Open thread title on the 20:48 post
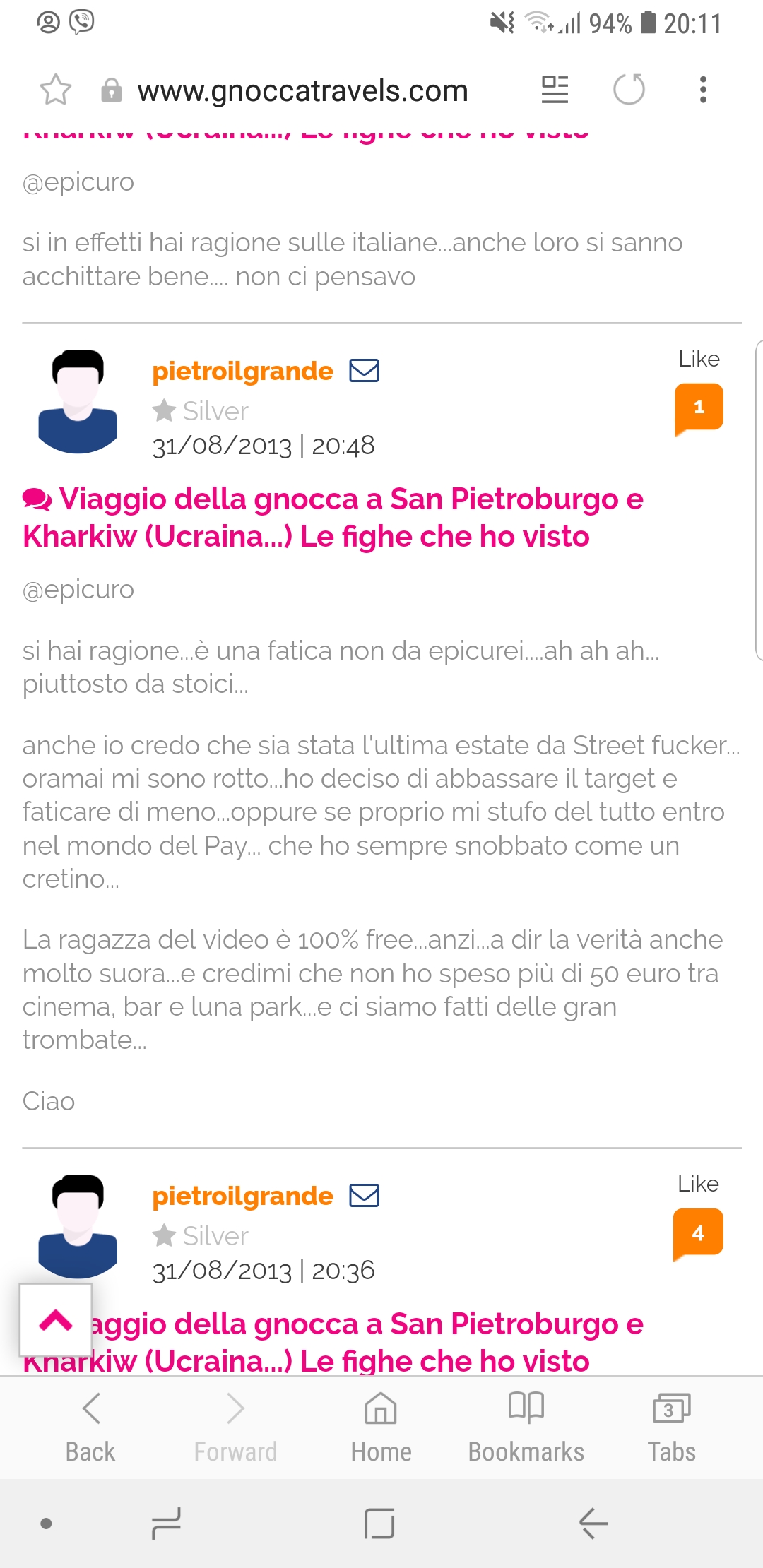This screenshot has height=1568, width=763. point(332,518)
